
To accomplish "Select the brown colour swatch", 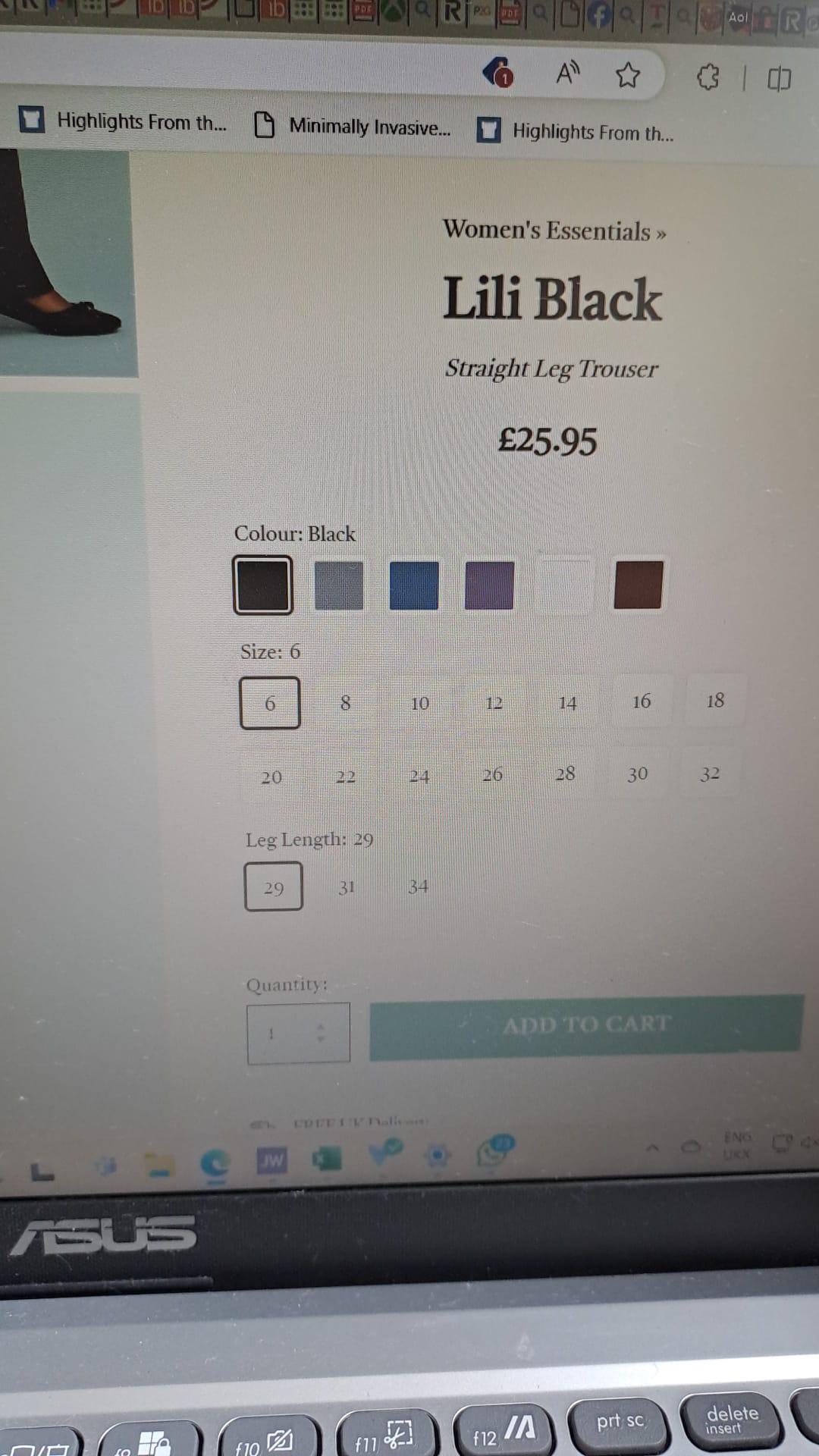I will [638, 584].
